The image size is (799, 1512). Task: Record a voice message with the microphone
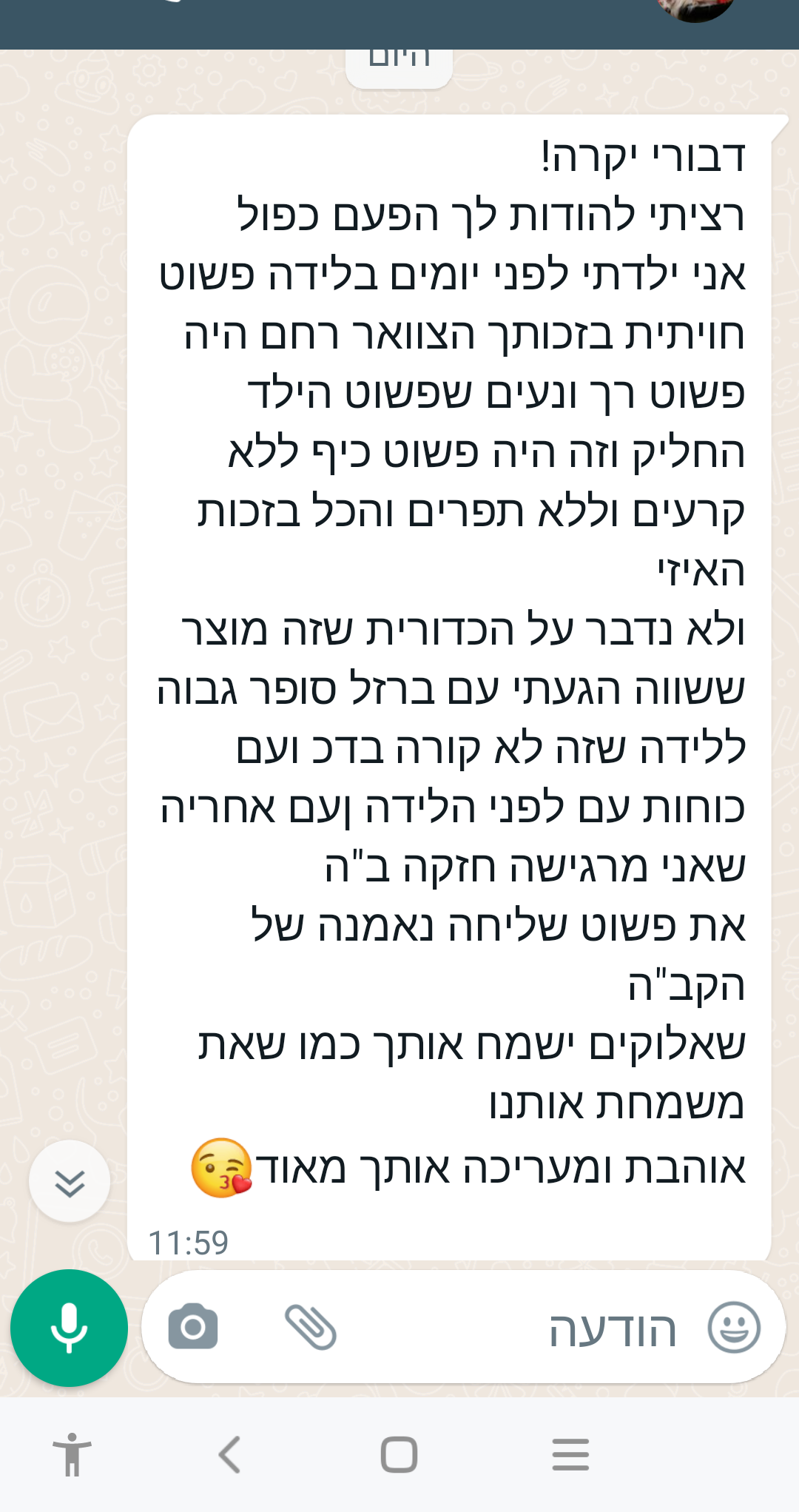coord(69,1328)
